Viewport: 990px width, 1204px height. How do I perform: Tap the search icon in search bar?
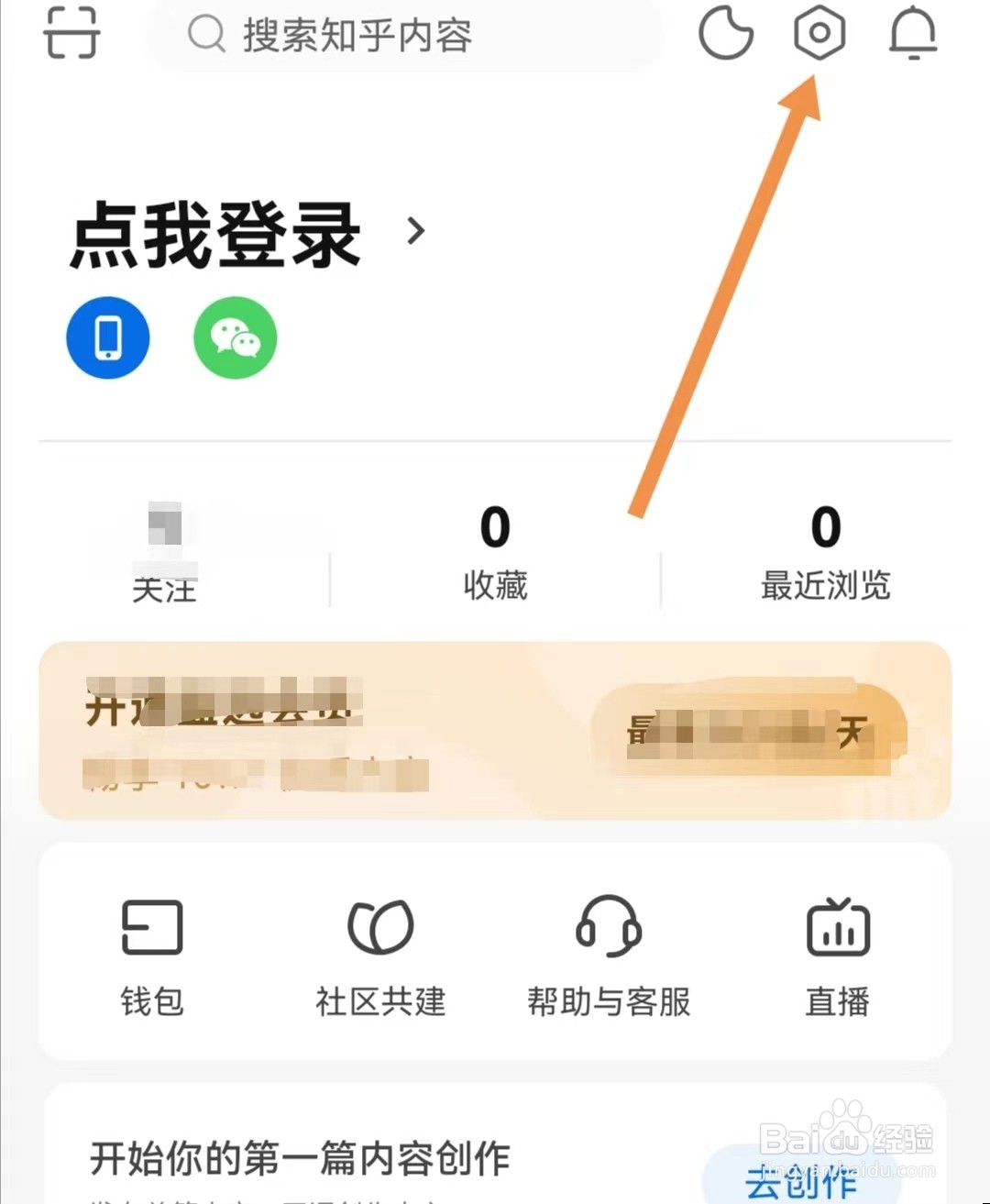pos(205,37)
